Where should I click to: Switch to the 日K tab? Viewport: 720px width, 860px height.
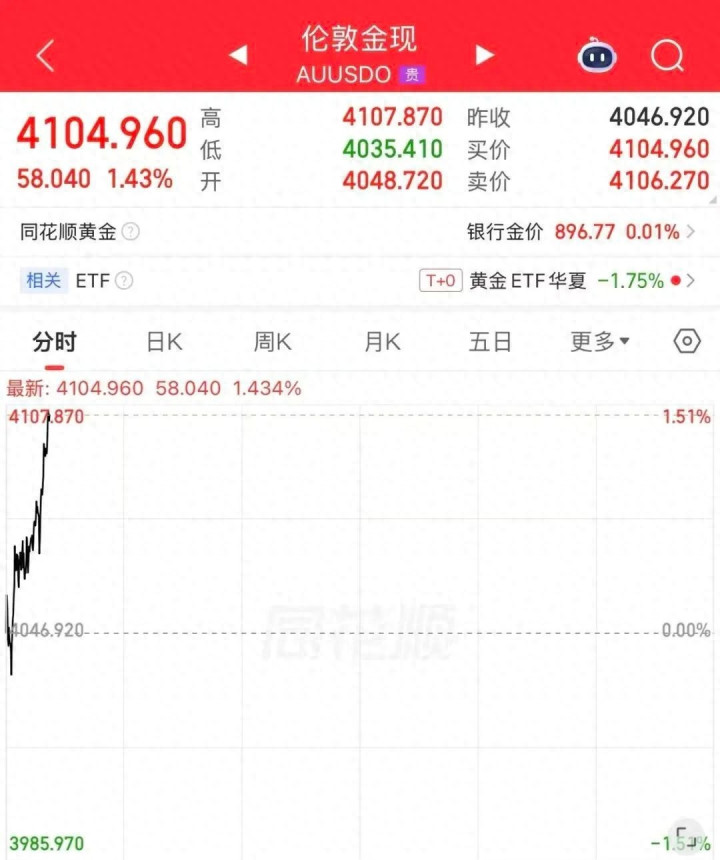[x=165, y=342]
